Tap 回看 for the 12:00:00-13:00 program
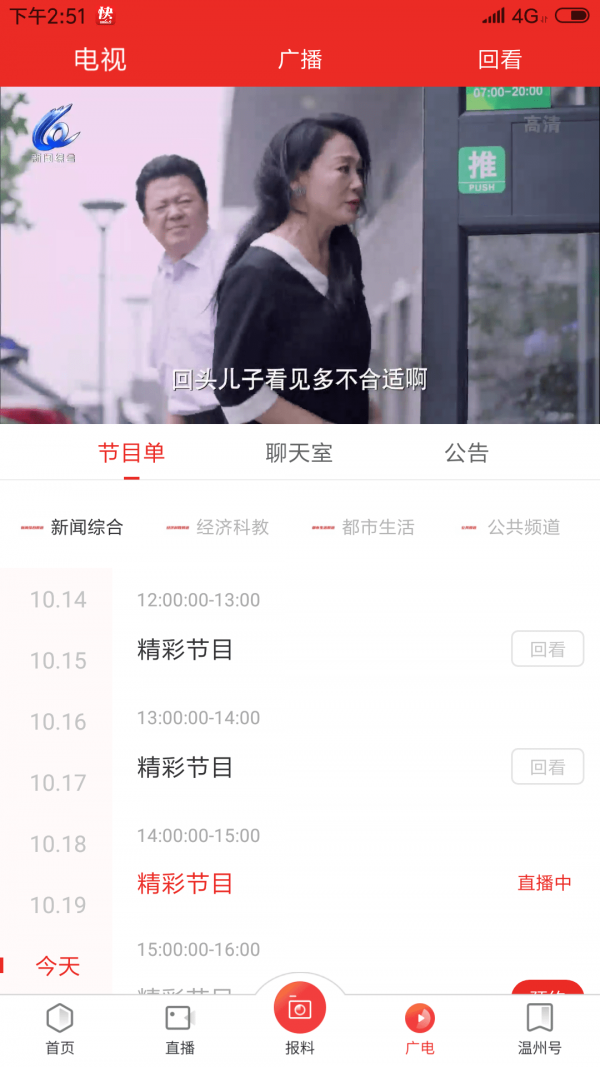 (548, 649)
